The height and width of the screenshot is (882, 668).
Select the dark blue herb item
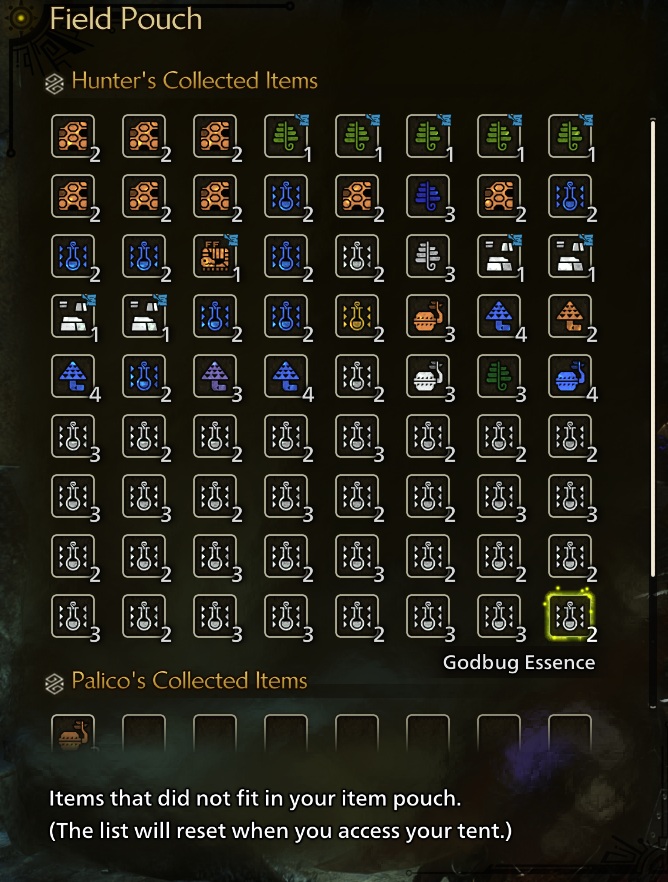pos(428,196)
